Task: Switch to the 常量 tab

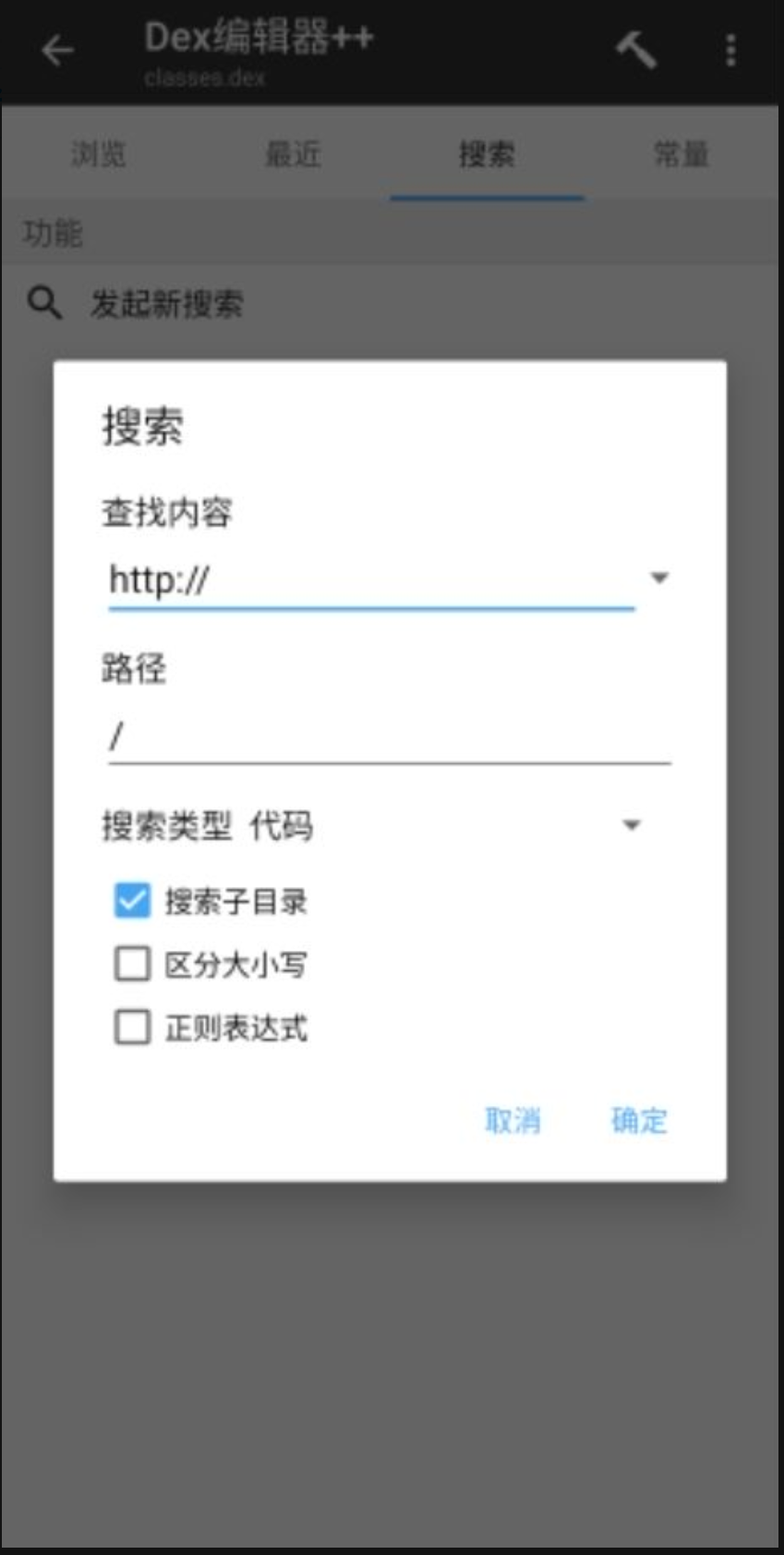Action: [x=681, y=154]
